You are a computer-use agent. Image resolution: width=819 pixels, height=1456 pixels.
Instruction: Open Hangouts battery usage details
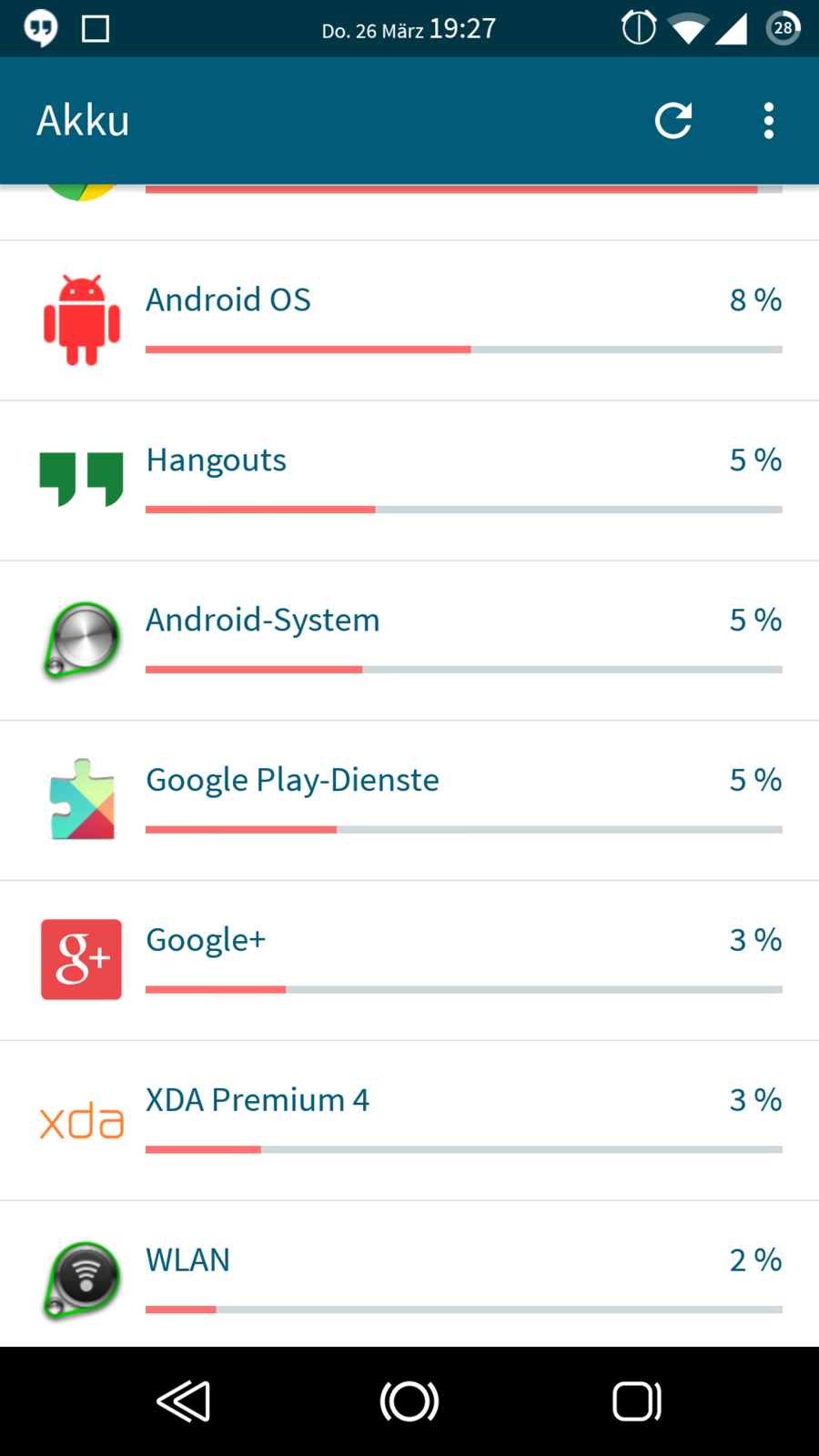409,480
